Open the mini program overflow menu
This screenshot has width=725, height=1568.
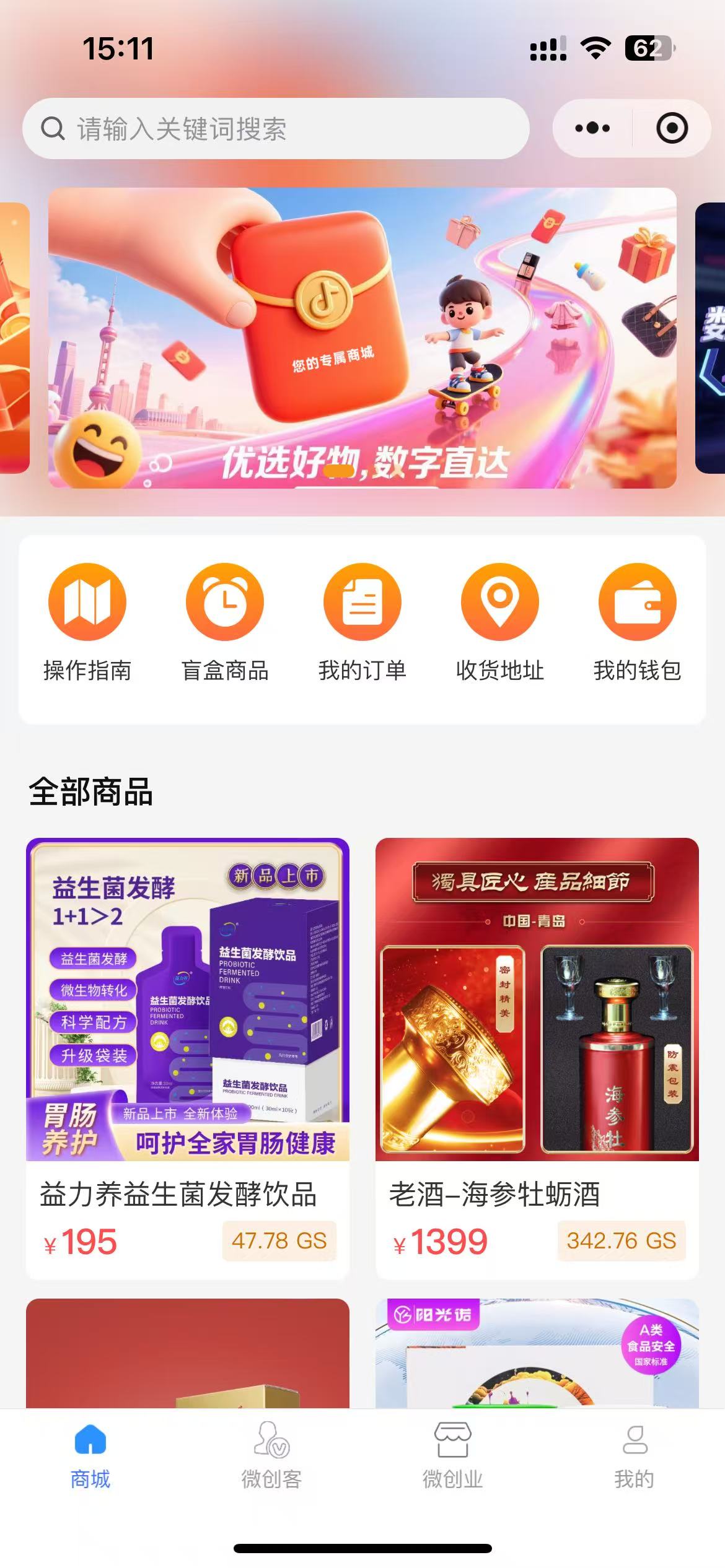[592, 128]
